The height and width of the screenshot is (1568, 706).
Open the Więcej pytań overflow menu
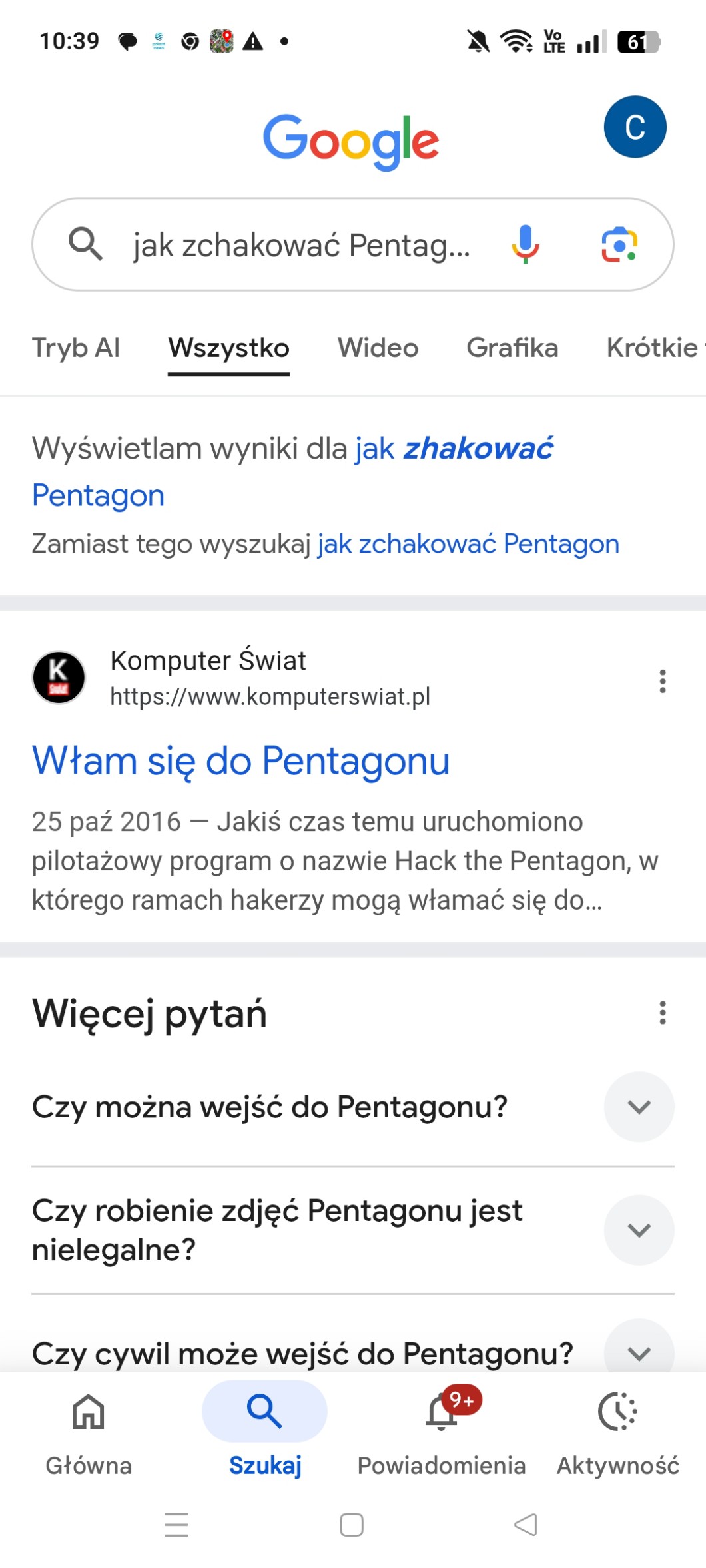click(662, 1013)
